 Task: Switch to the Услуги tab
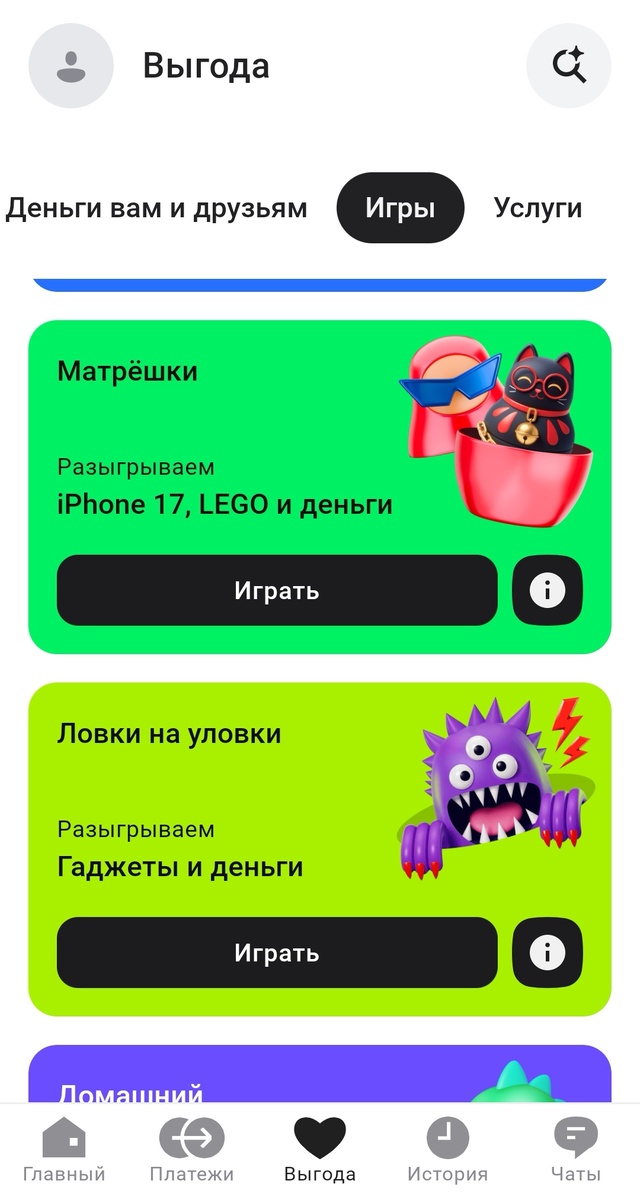click(538, 208)
